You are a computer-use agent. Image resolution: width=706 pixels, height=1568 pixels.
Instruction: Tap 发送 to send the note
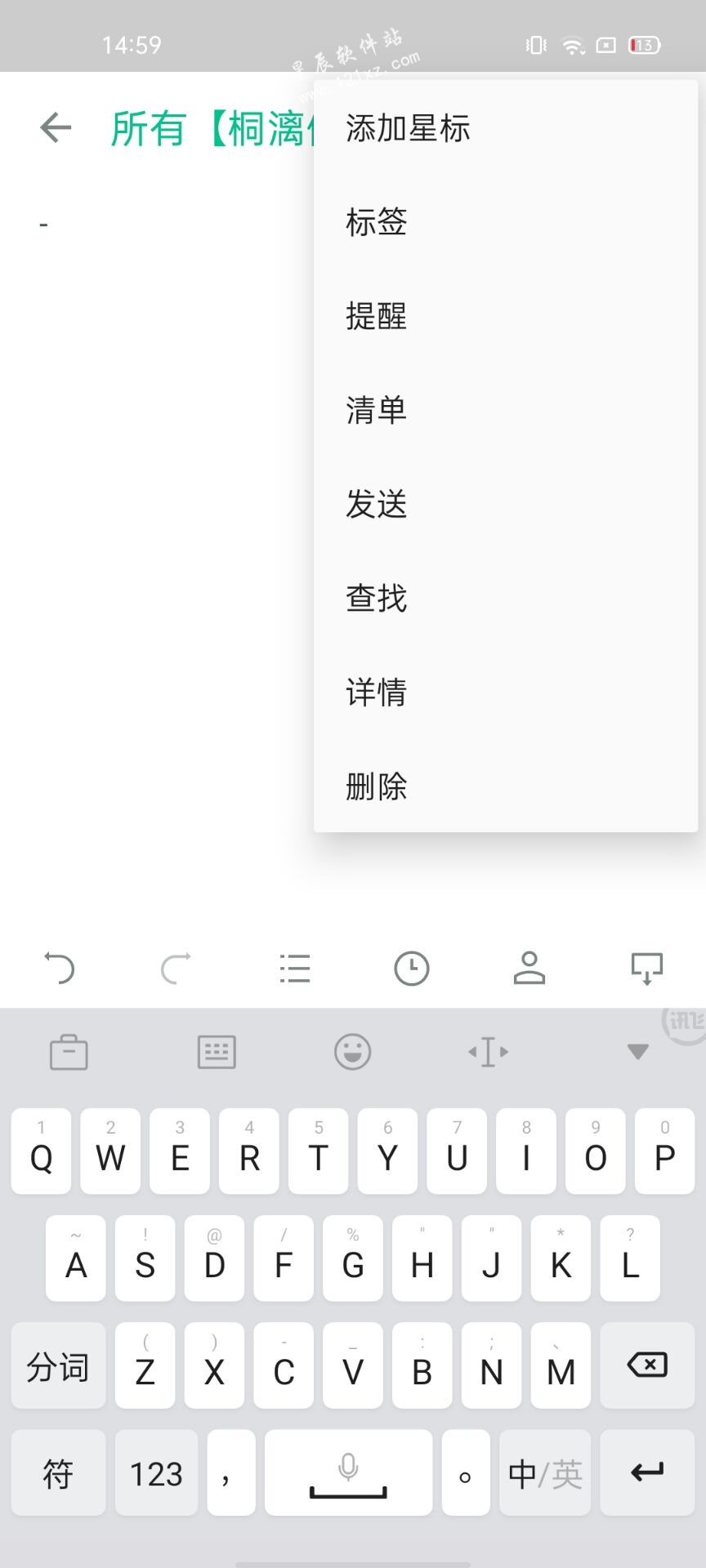tap(376, 504)
